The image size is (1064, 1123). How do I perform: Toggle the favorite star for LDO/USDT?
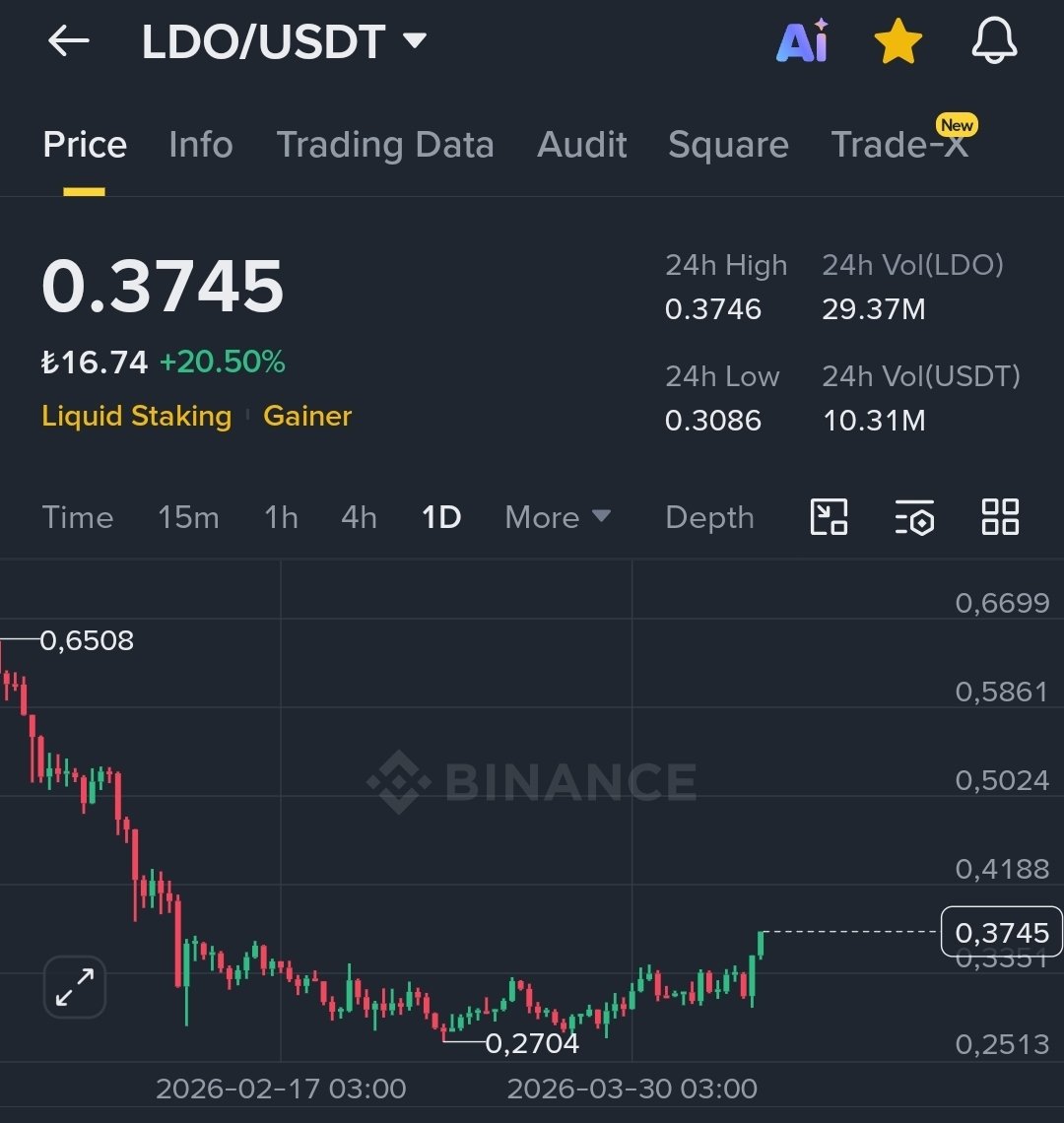tap(898, 42)
